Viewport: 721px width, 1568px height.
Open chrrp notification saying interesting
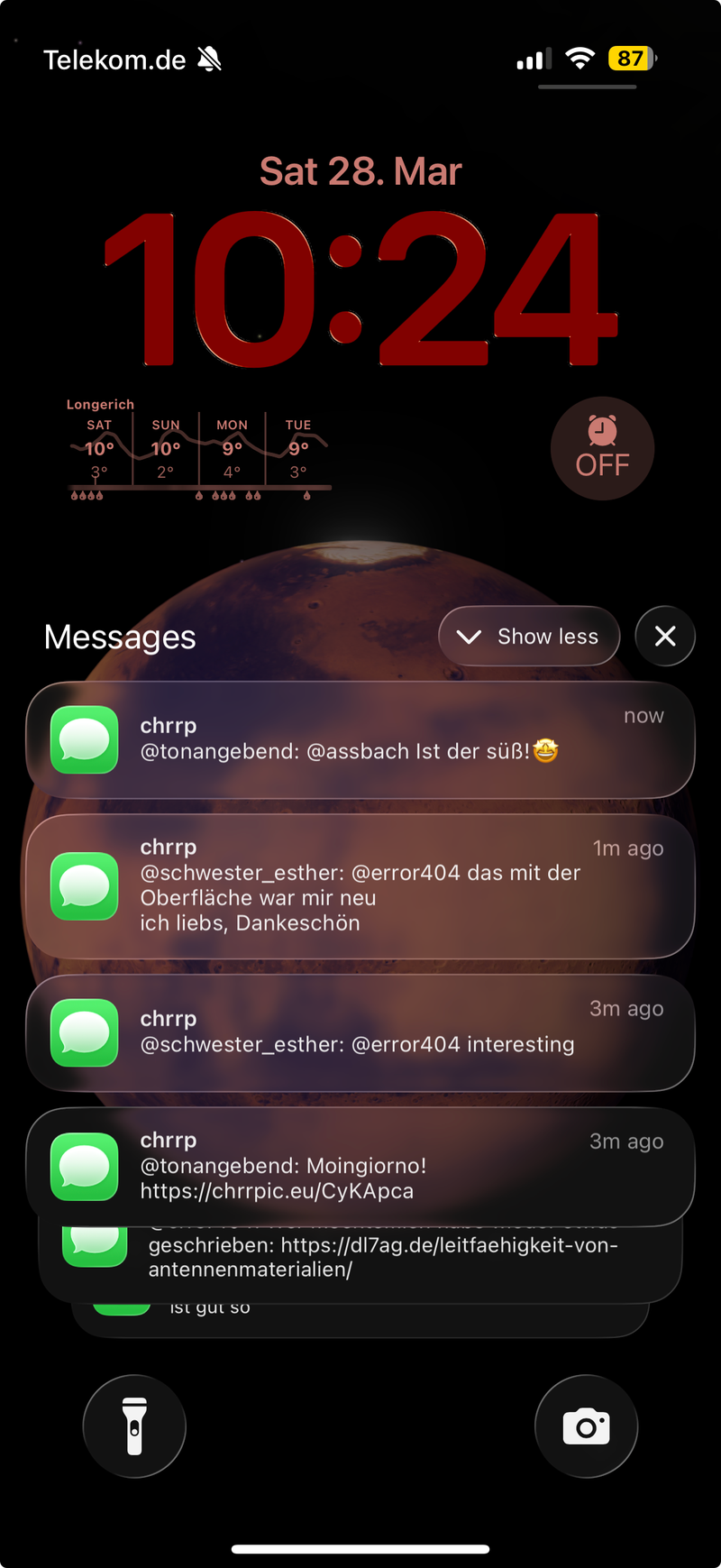point(360,1033)
